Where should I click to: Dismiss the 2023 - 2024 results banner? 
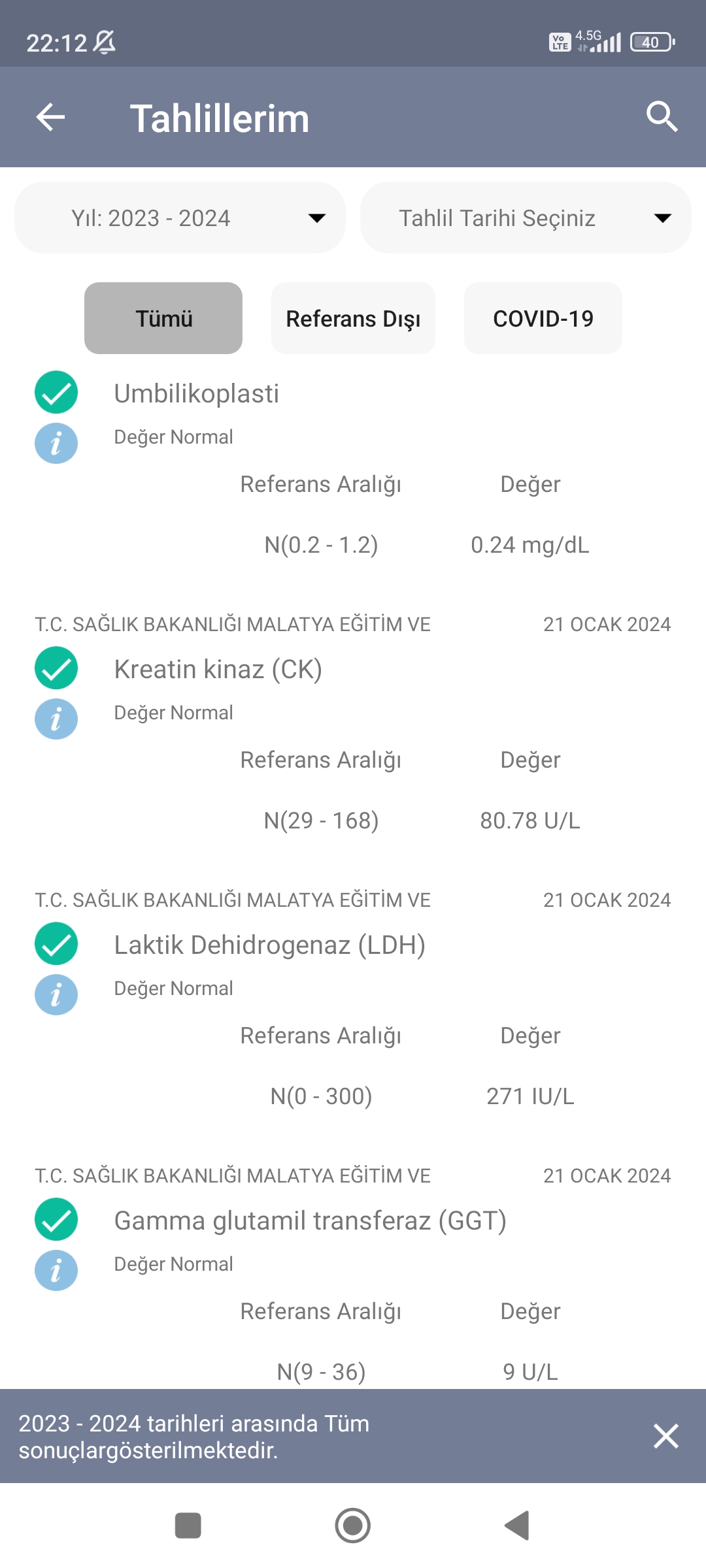tap(665, 1436)
